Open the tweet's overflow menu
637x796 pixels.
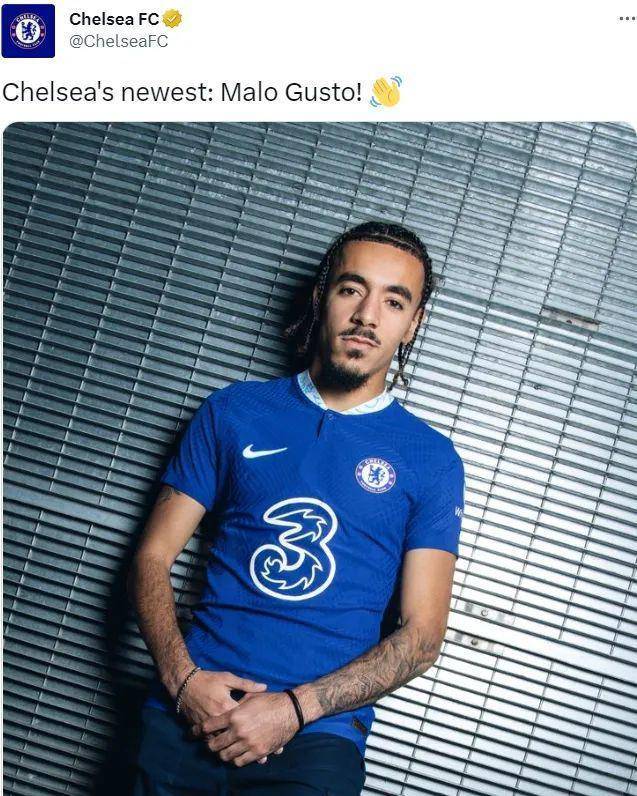pyautogui.click(x=625, y=19)
